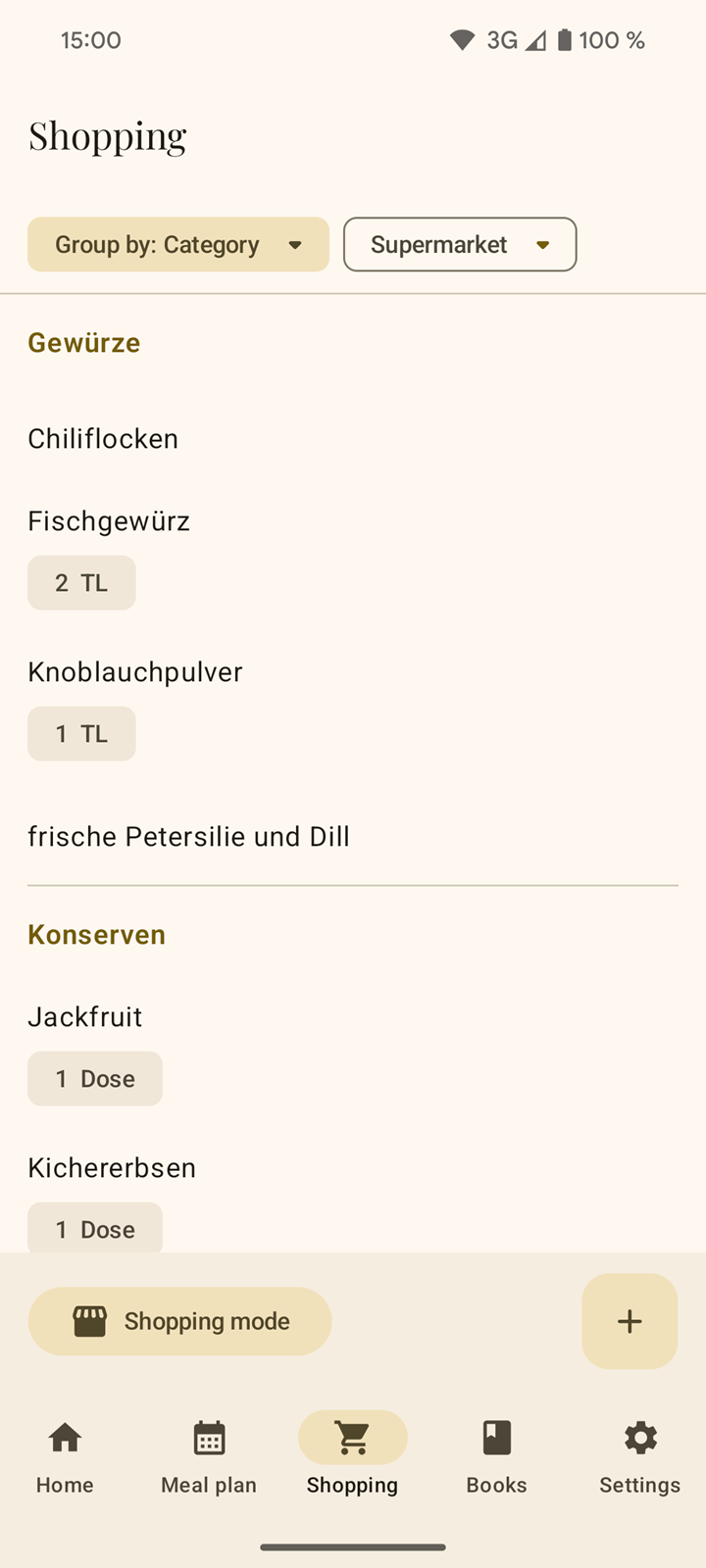
Task: Start Shopping mode
Action: [180, 1321]
